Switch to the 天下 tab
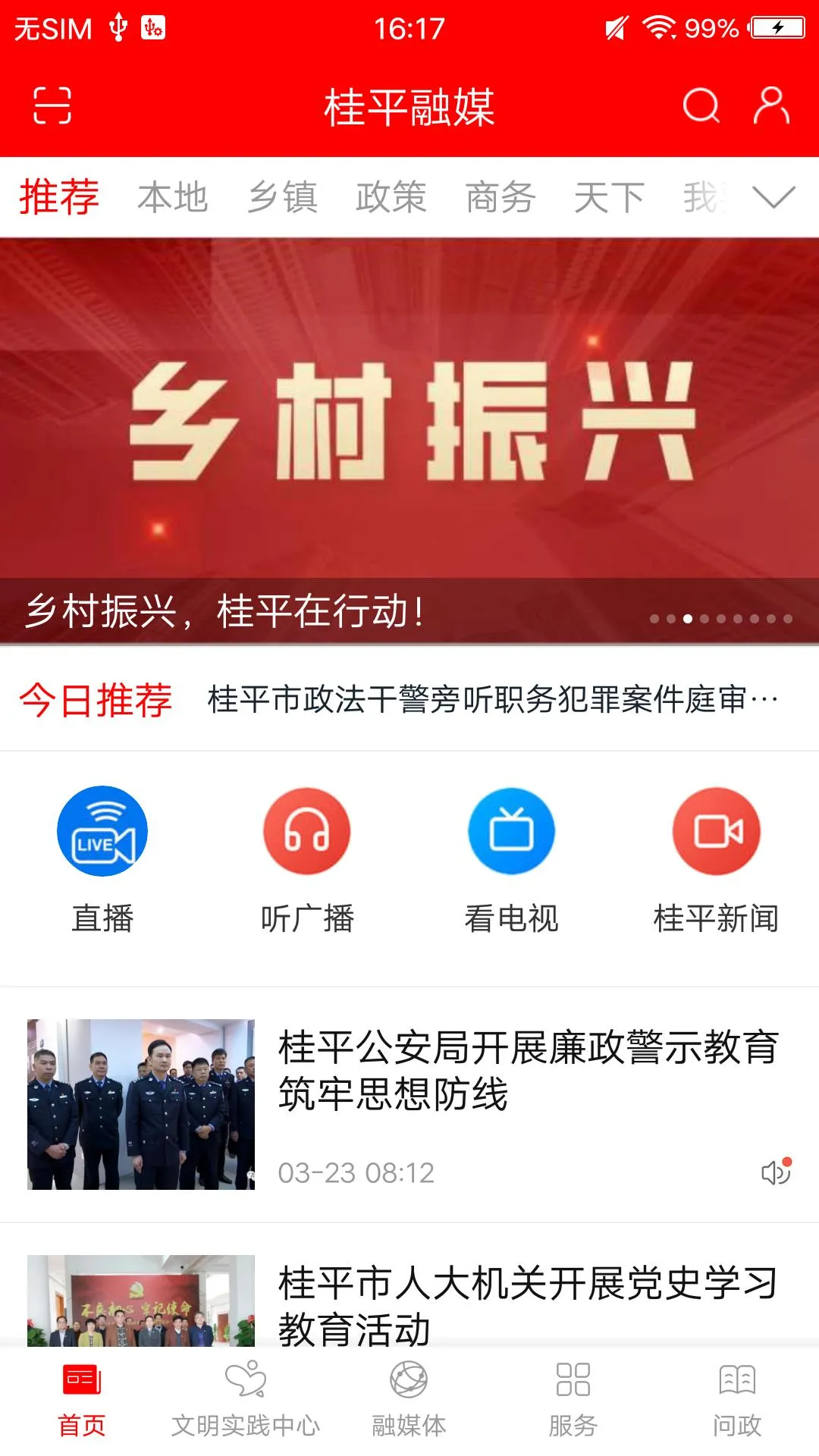The width and height of the screenshot is (819, 1456). pyautogui.click(x=609, y=197)
